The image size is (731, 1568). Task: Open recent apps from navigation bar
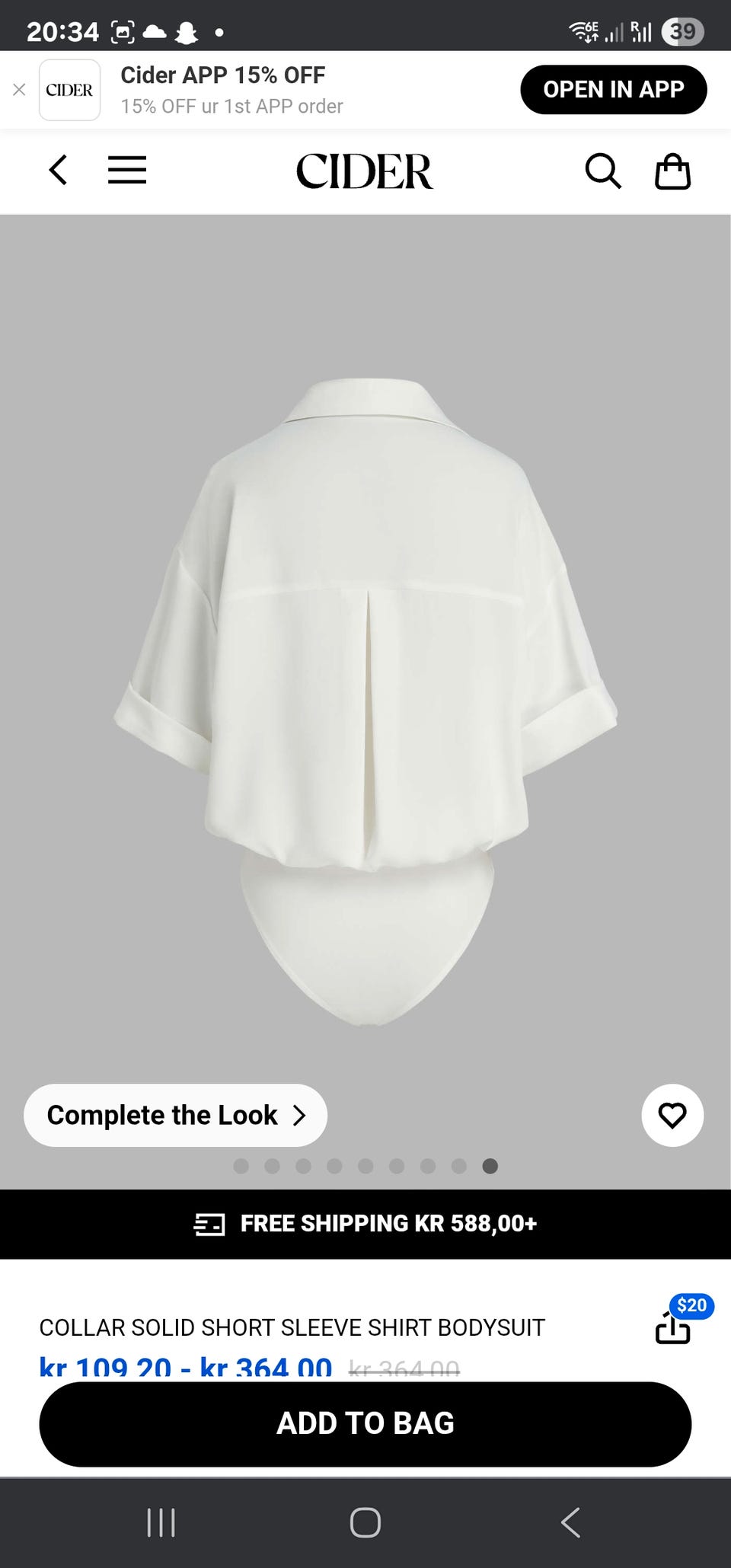(x=161, y=1523)
